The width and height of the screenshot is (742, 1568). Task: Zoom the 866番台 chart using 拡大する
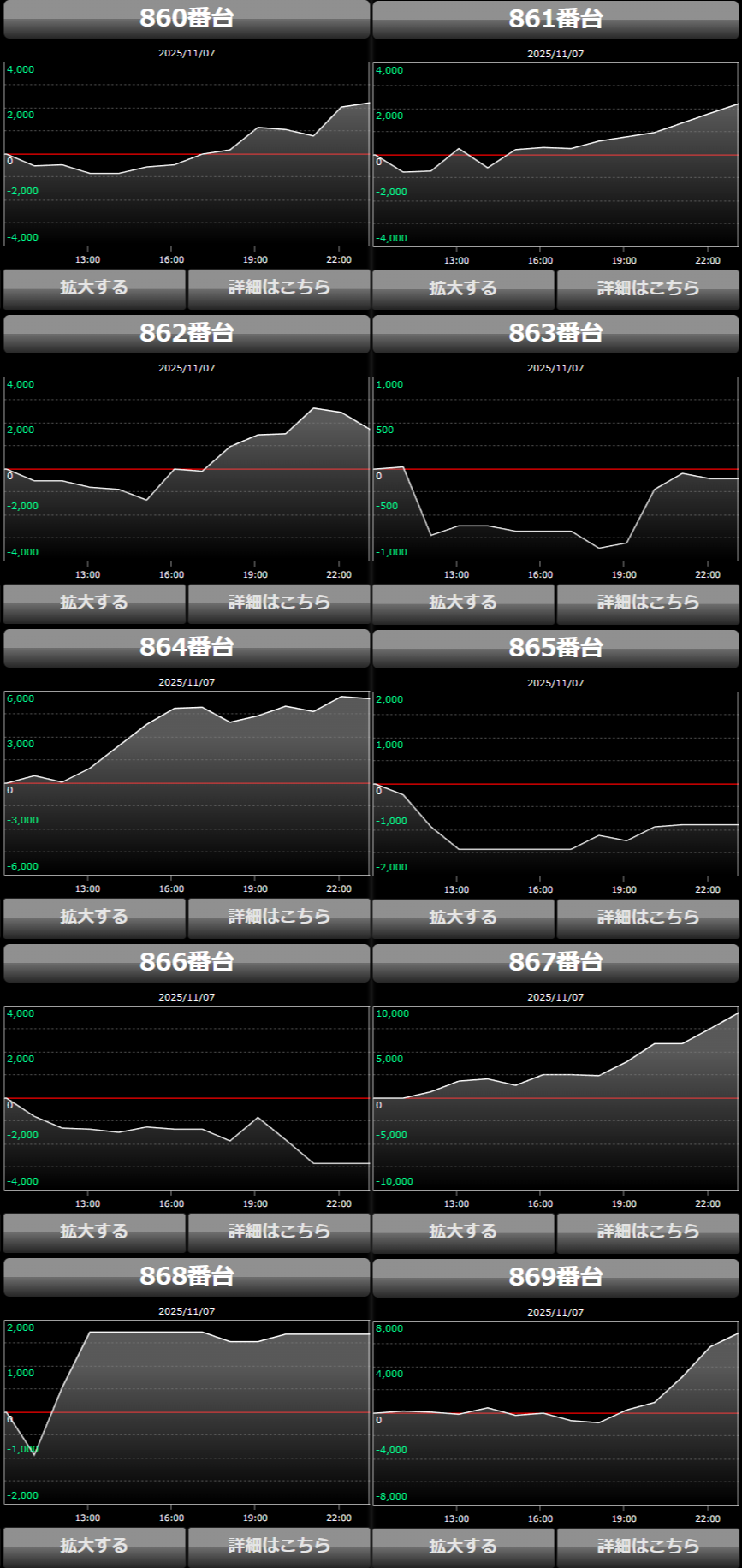click(94, 1232)
